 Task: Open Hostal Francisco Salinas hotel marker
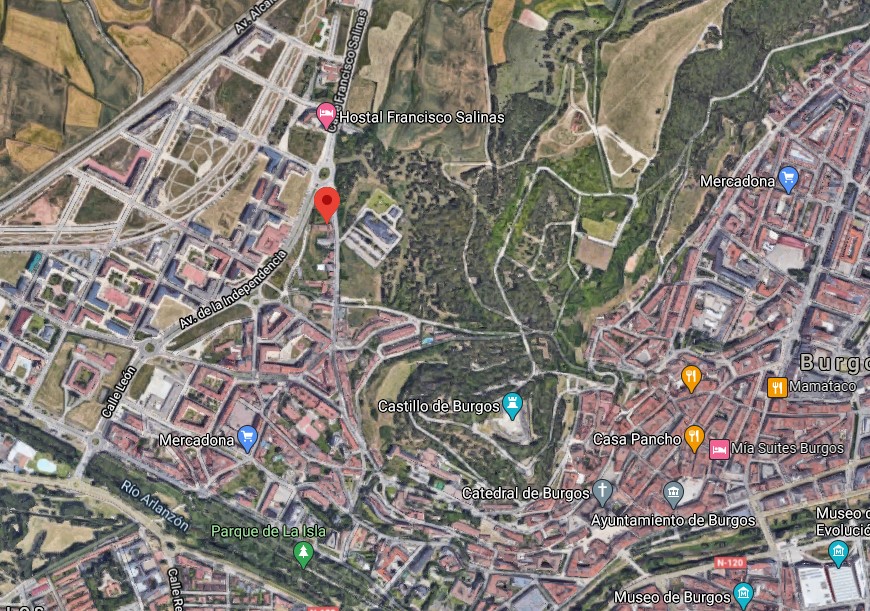(326, 117)
